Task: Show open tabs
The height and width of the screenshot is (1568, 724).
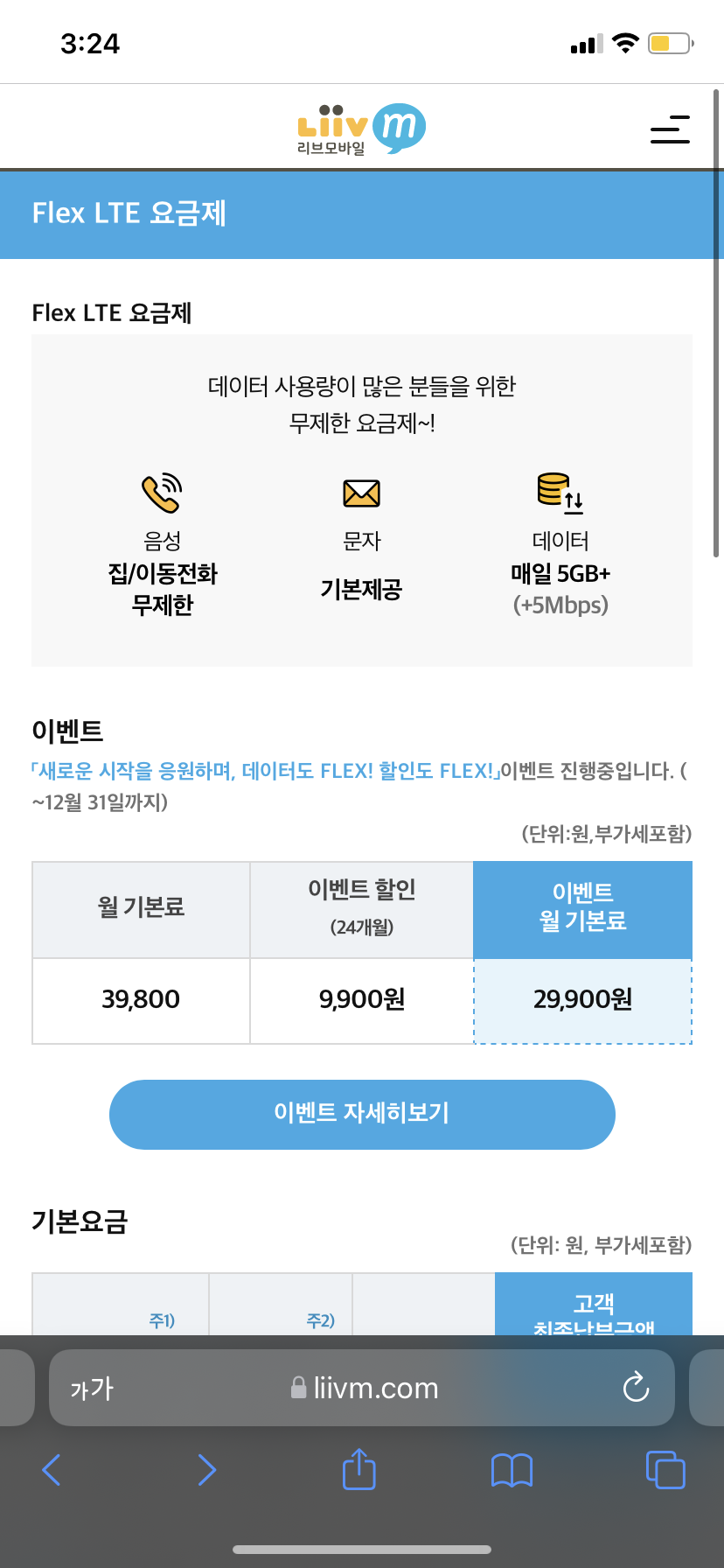Action: click(665, 1470)
